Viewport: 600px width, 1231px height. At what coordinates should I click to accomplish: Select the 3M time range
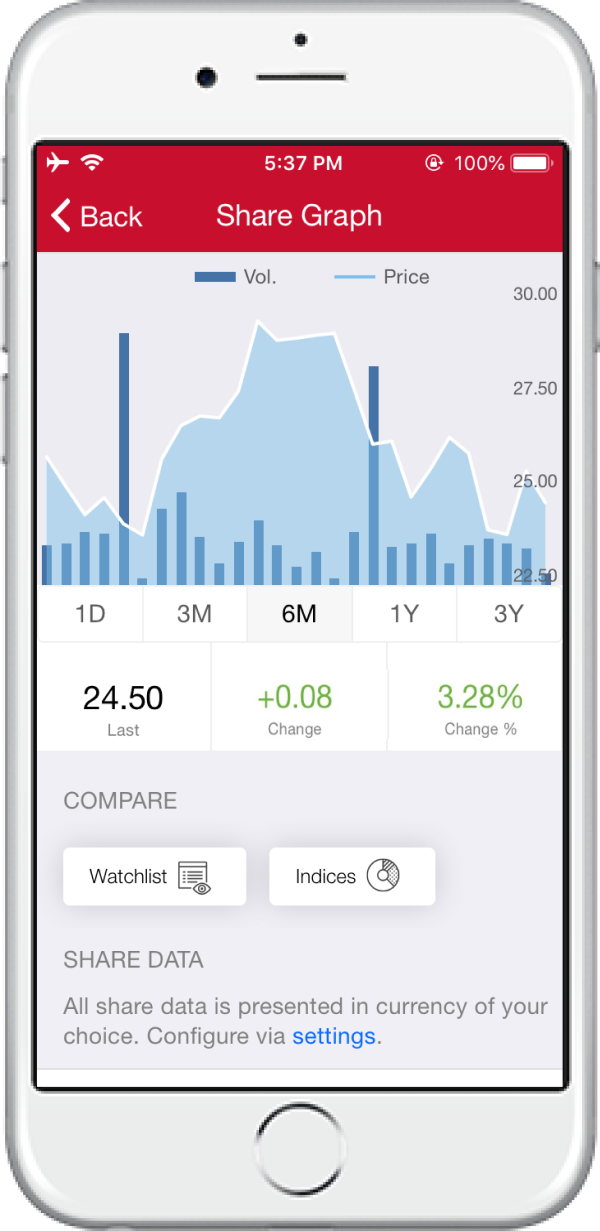point(195,614)
